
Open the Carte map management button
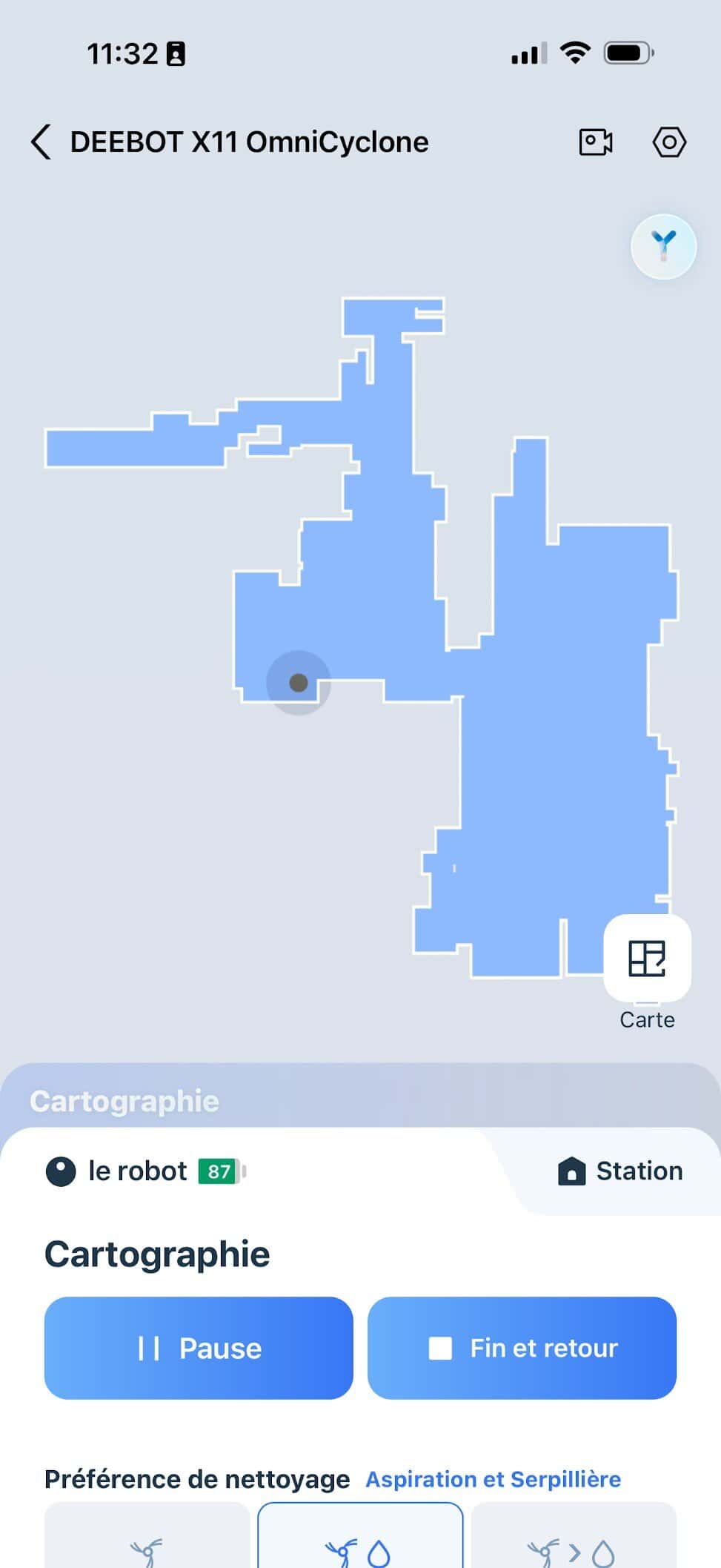point(647,959)
